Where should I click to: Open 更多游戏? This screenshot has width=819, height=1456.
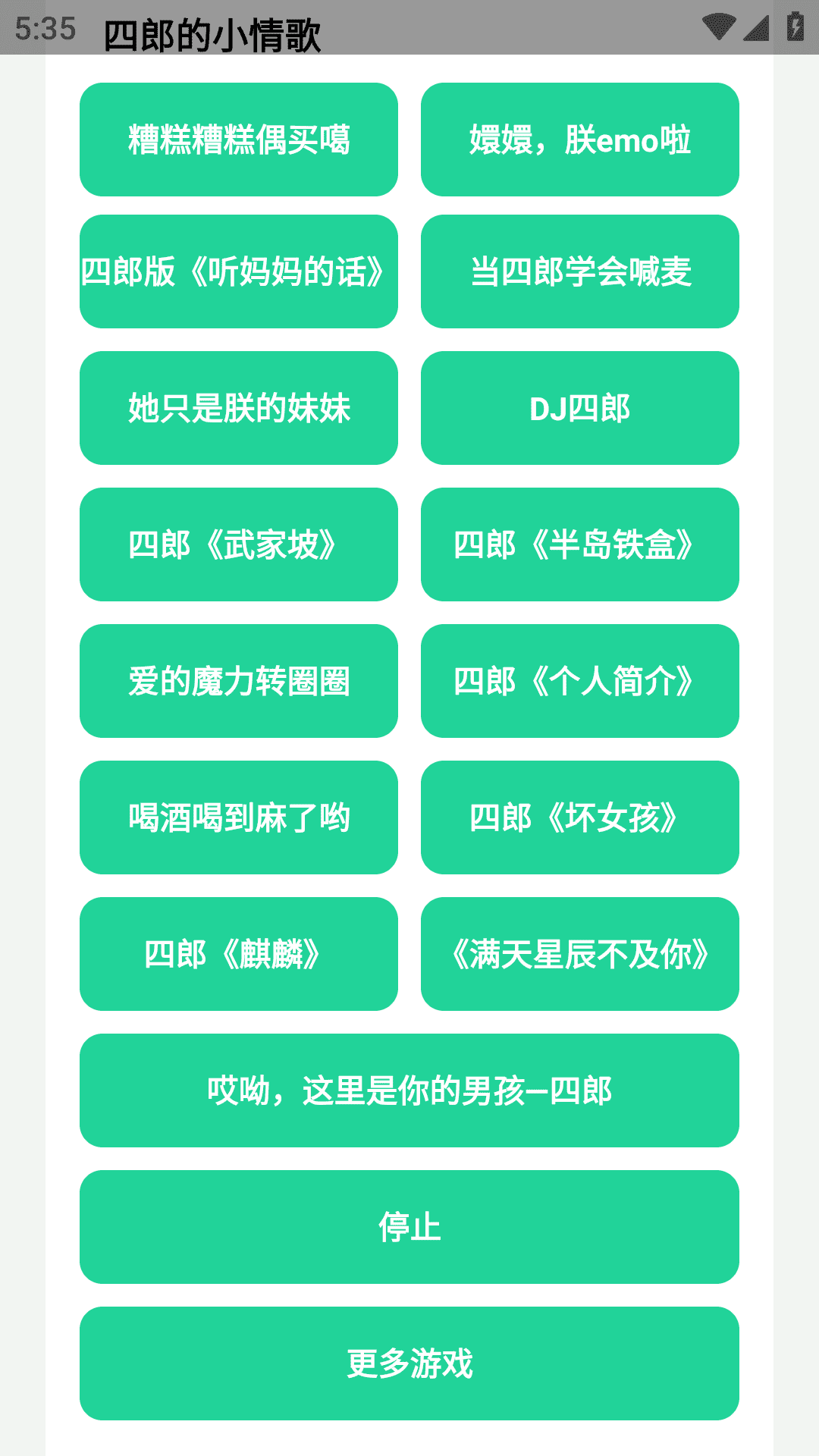(409, 1363)
